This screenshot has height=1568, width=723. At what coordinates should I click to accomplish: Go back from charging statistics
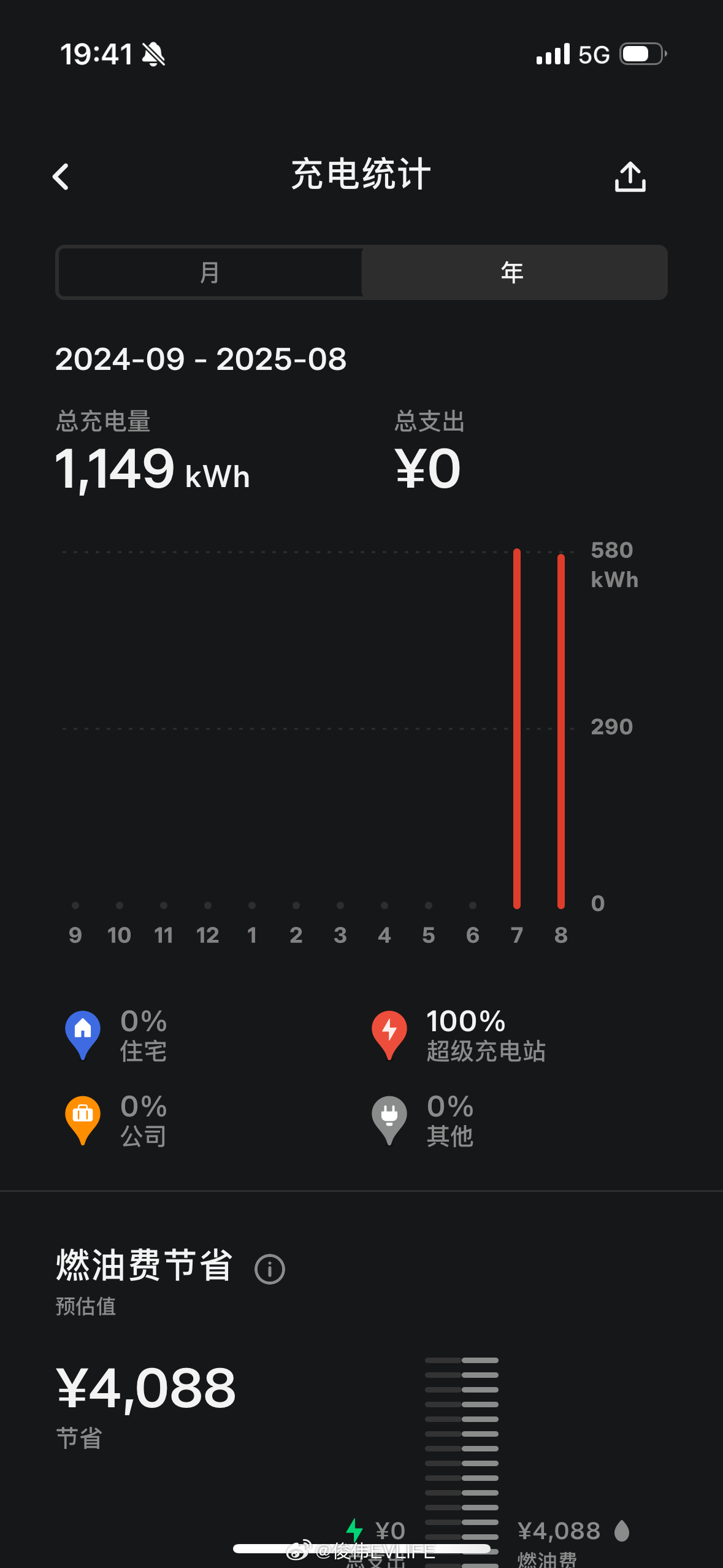61,177
